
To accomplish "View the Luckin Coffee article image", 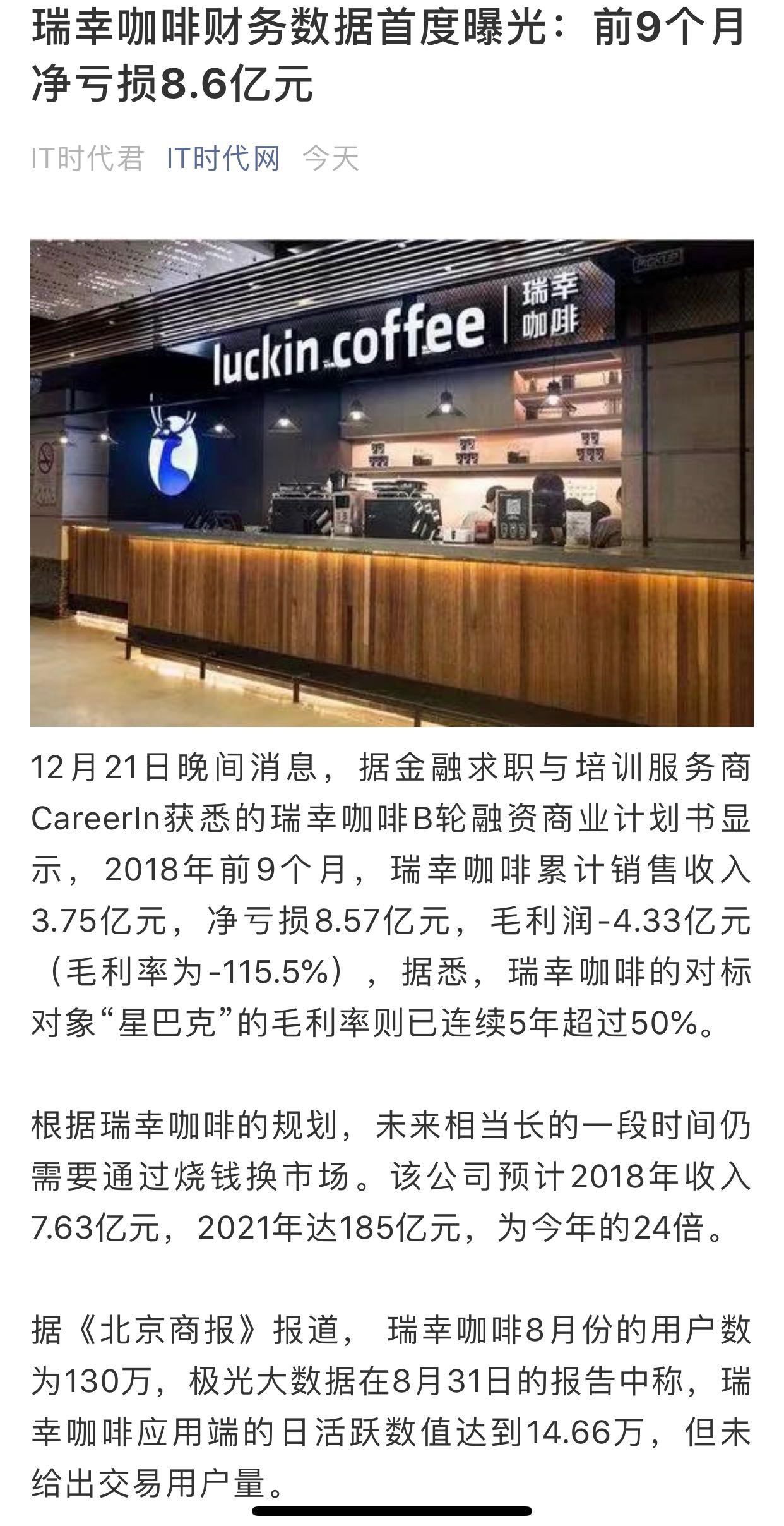I will [x=391, y=483].
